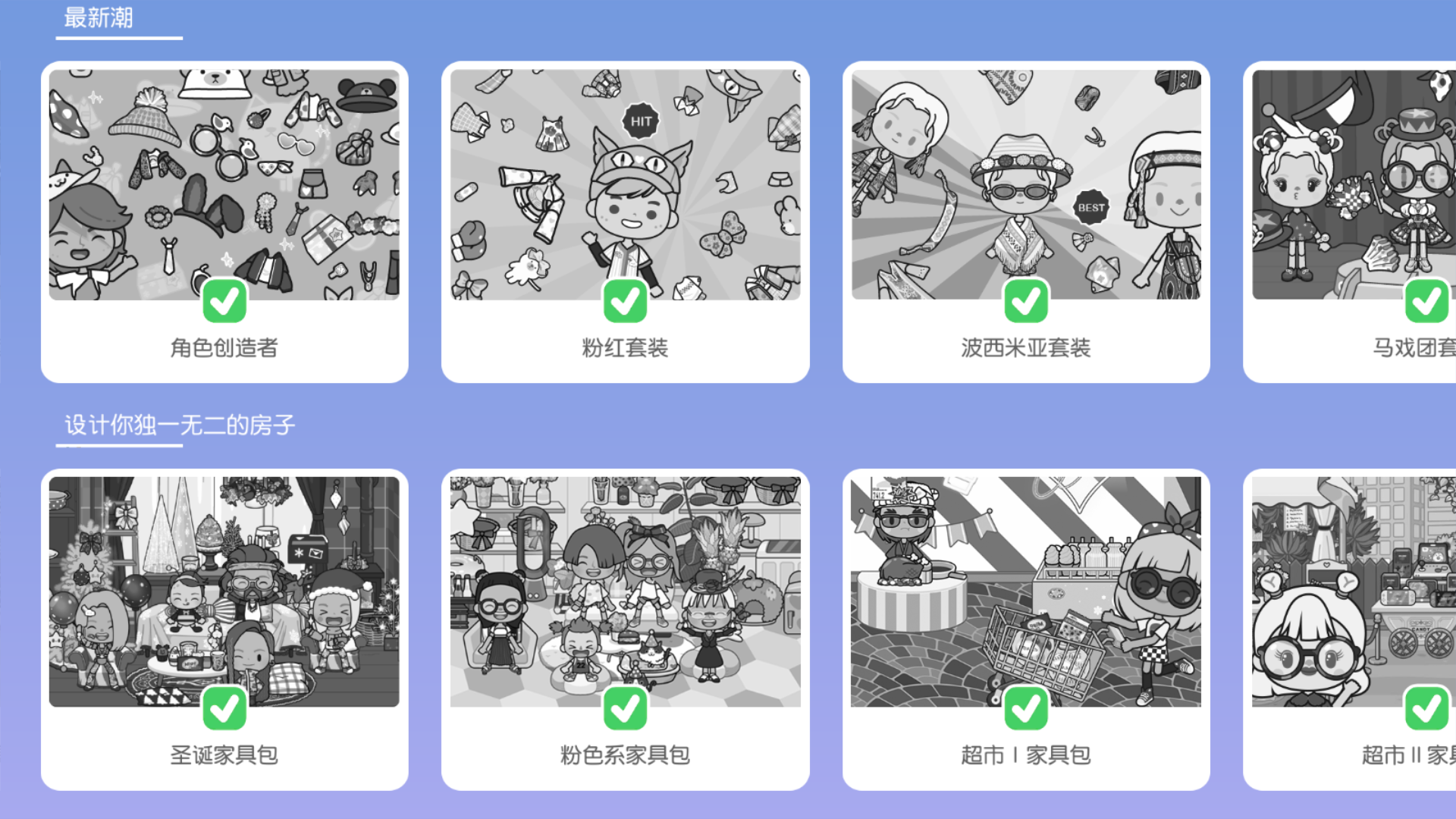This screenshot has height=819, width=1456.
Task: Select the 波西米亚套装 pack
Action: click(x=1025, y=221)
